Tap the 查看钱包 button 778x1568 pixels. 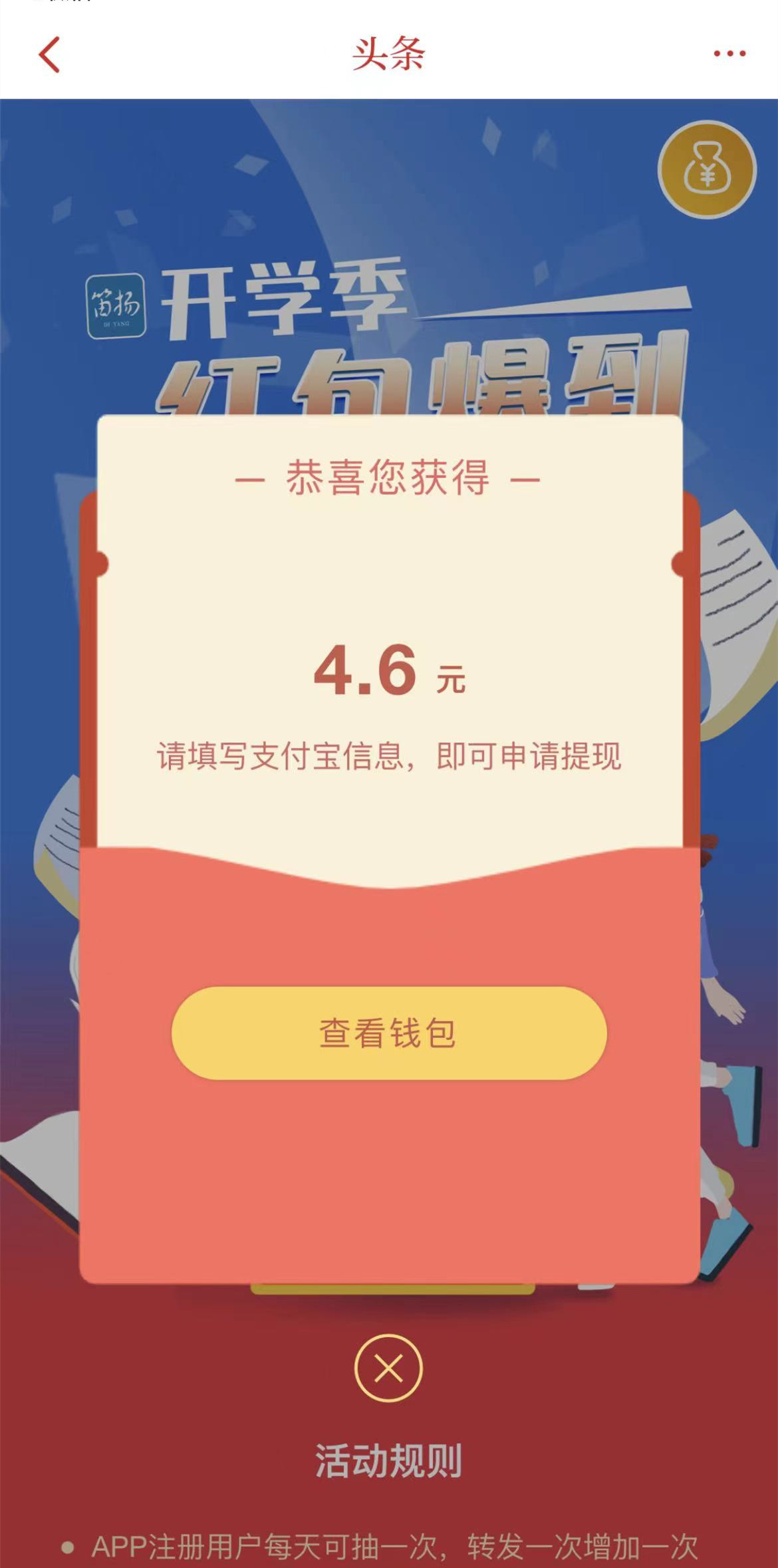[389, 1033]
